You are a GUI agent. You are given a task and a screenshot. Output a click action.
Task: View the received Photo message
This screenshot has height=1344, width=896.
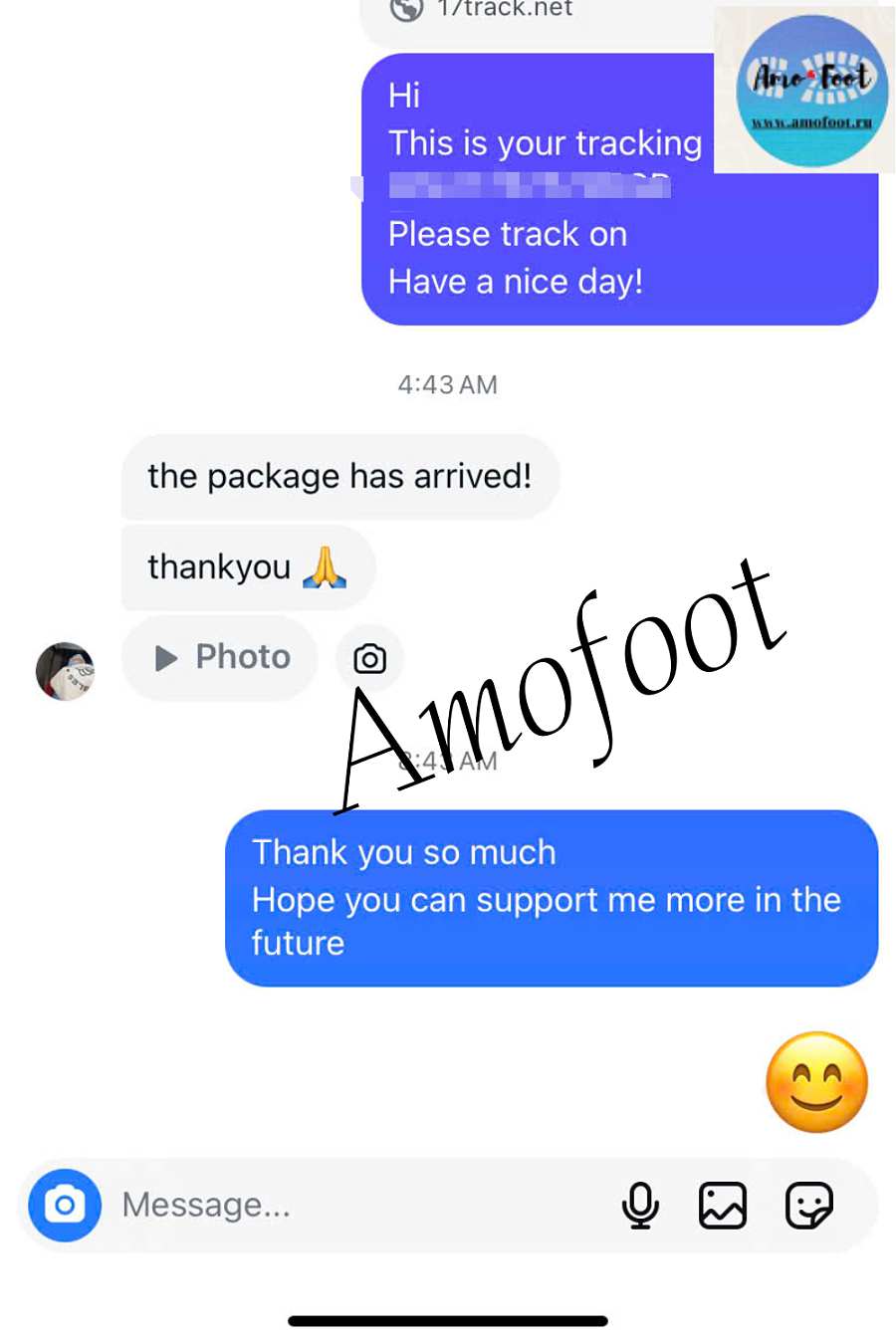[x=221, y=658]
